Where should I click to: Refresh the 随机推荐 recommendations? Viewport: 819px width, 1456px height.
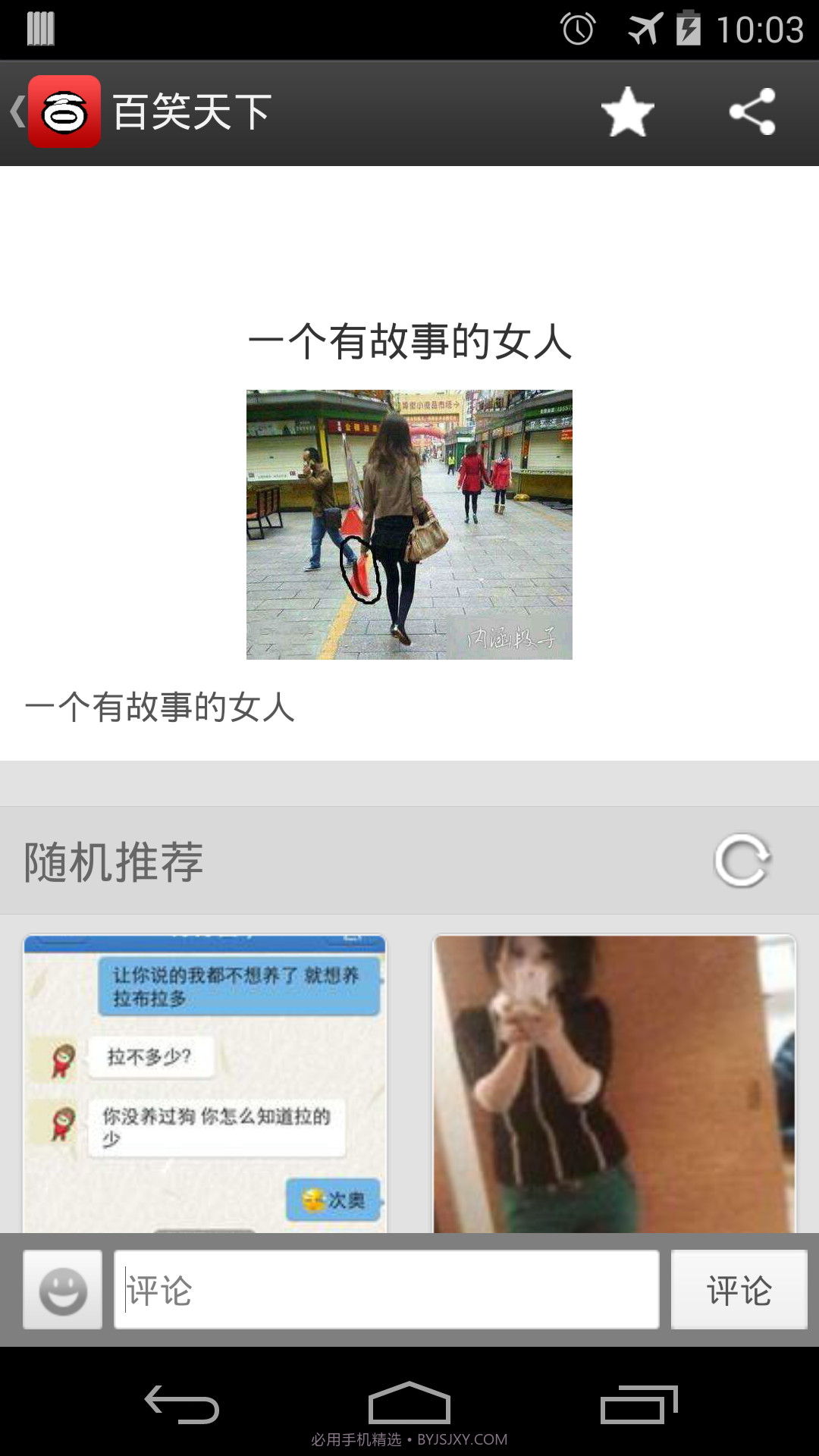[742, 861]
